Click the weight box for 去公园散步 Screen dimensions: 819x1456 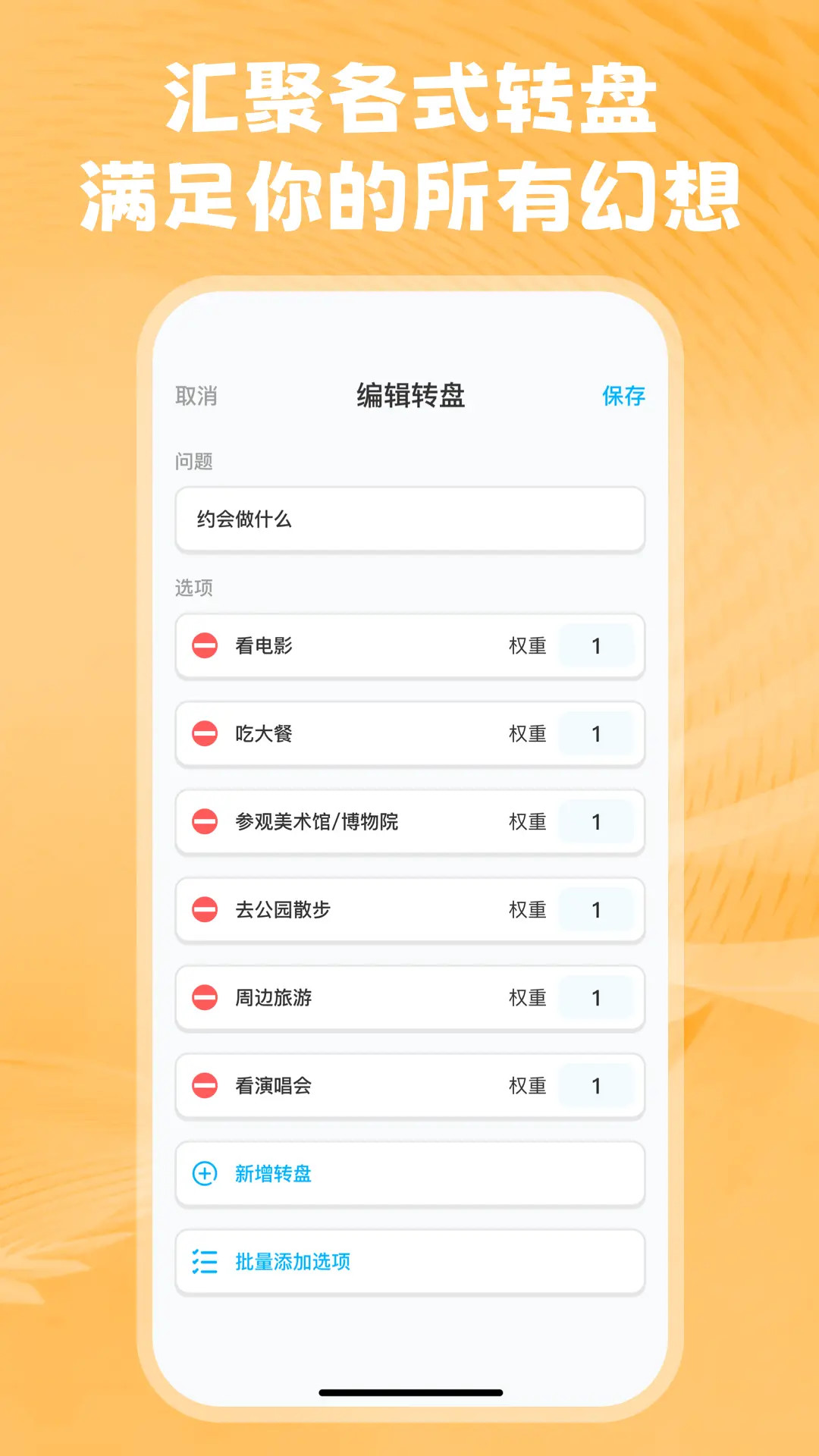coord(598,910)
